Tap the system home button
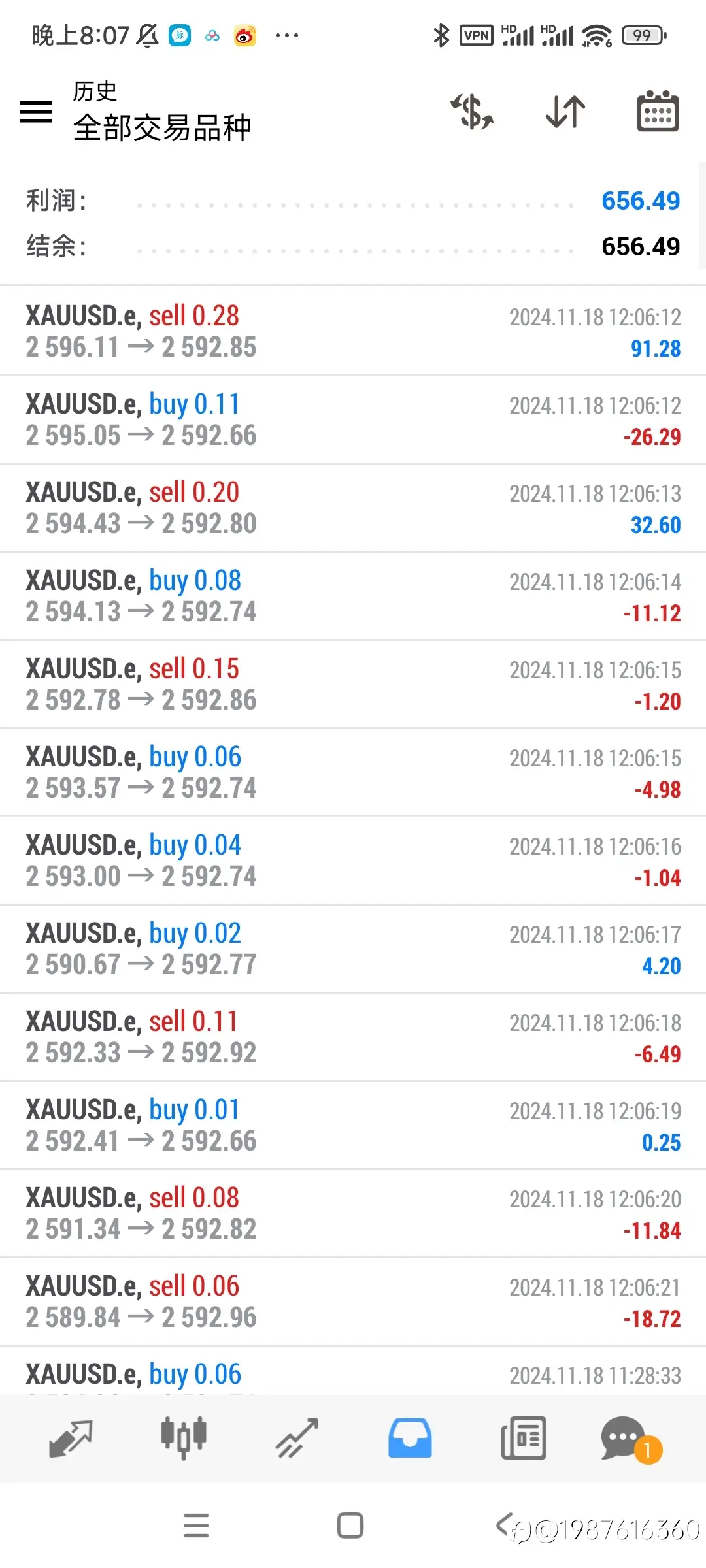The image size is (706, 1568). coord(350,1526)
